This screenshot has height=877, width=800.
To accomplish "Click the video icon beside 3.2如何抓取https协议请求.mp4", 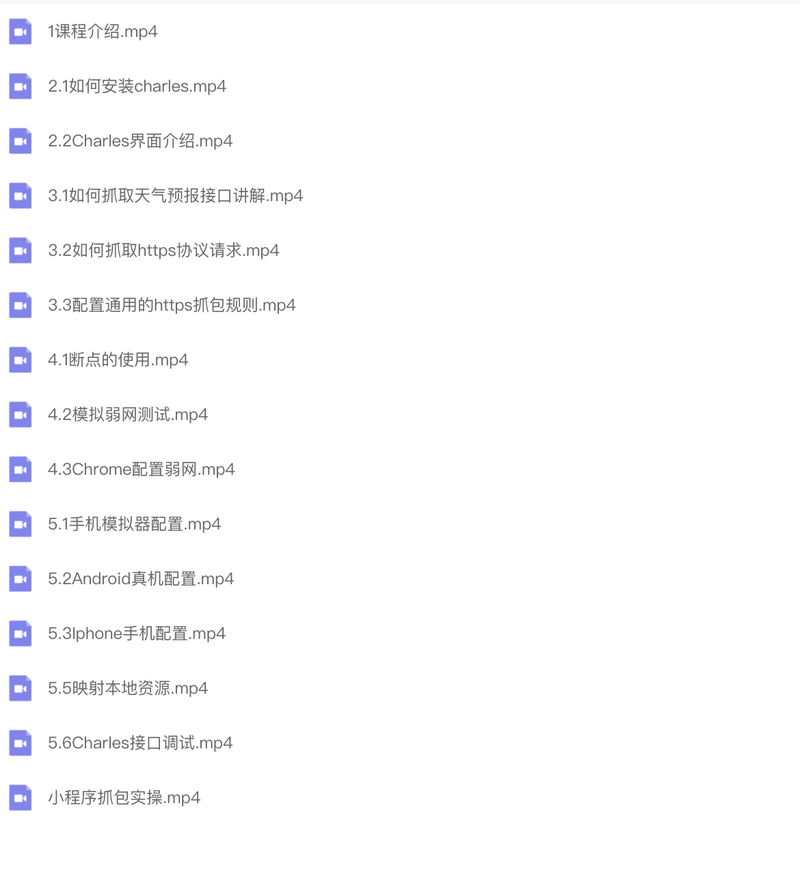I will (20, 250).
